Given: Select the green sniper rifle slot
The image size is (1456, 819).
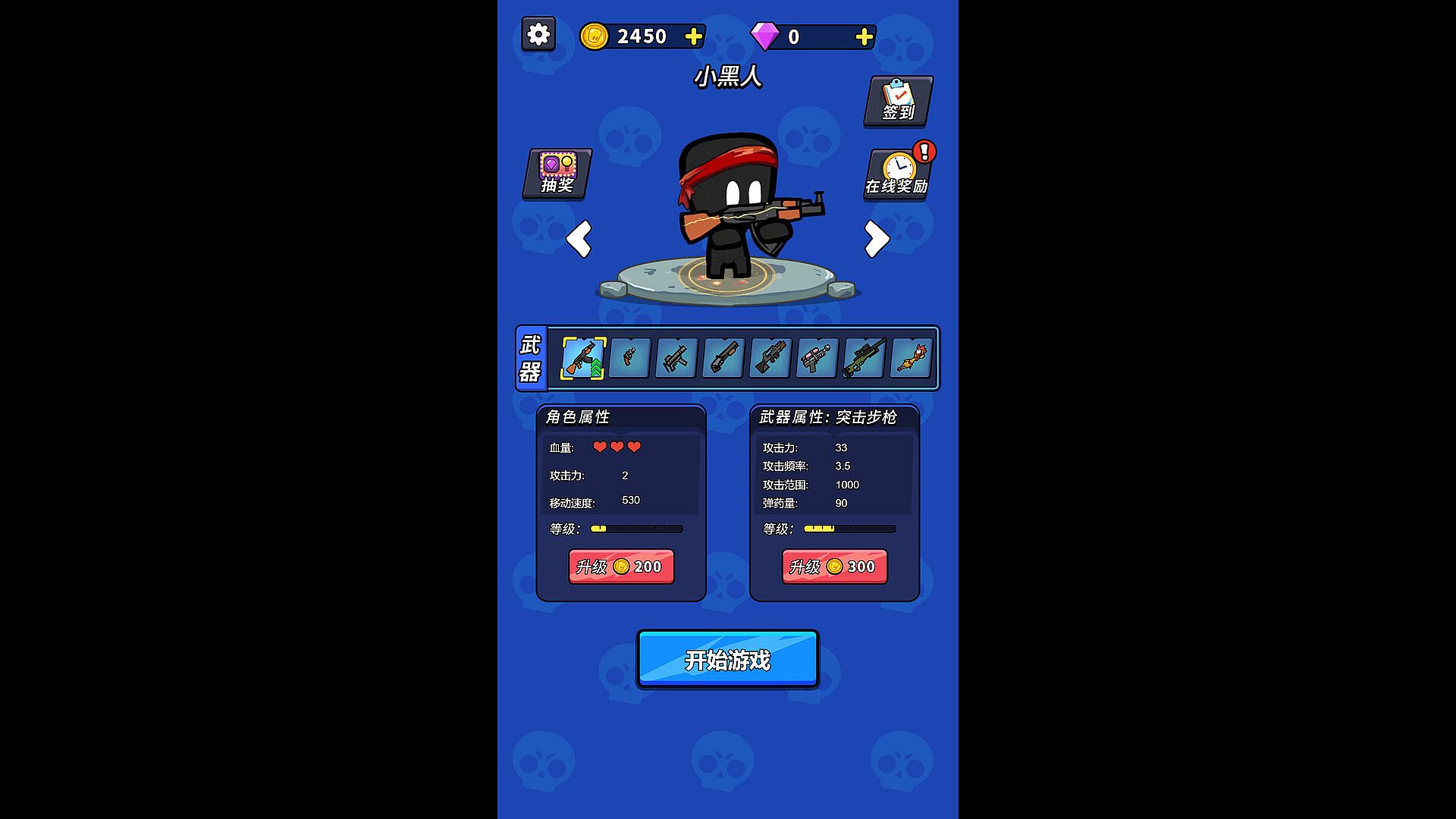Looking at the screenshot, I should [864, 358].
